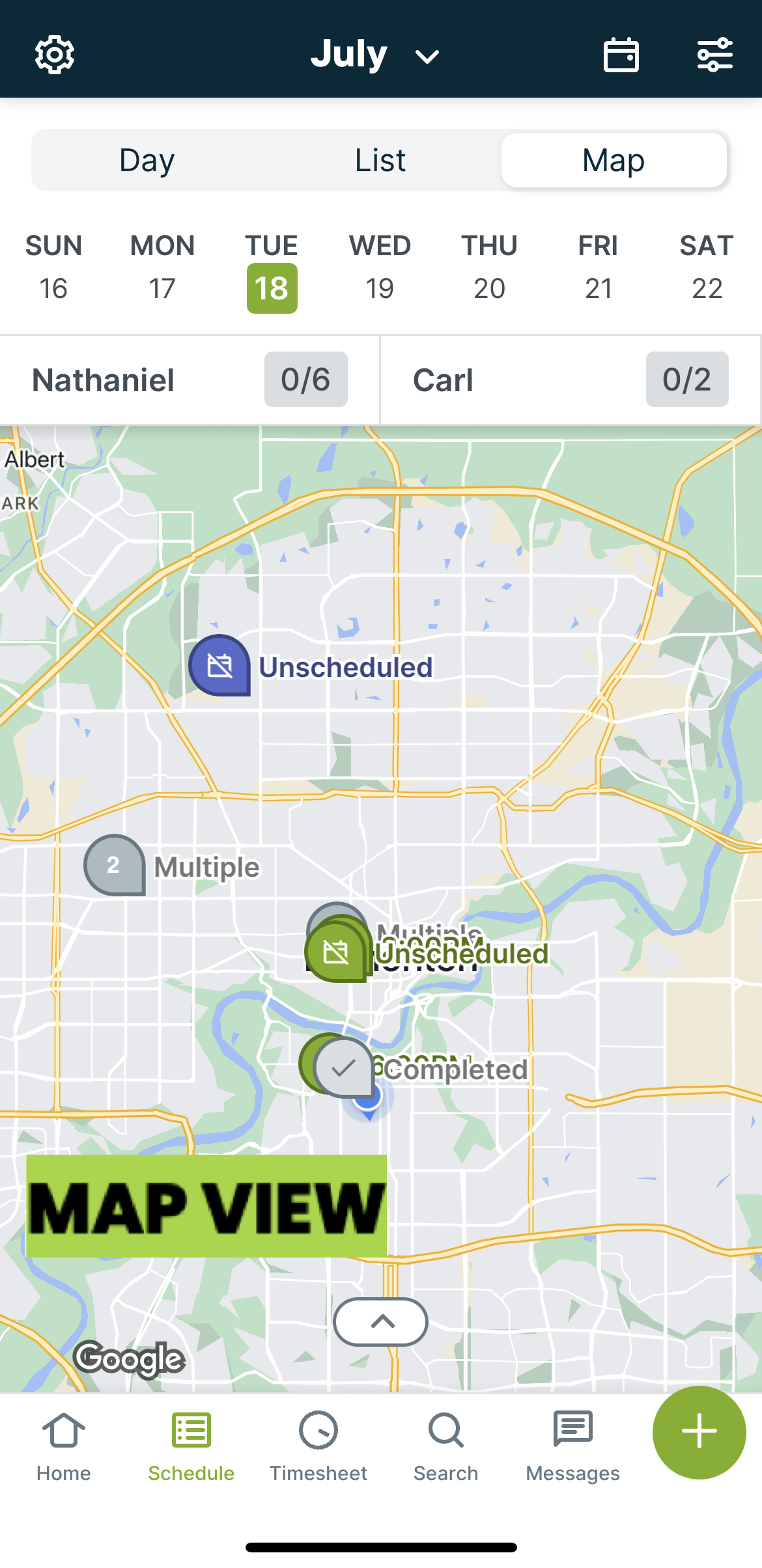
Task: Open the settings gear
Action: click(x=55, y=55)
